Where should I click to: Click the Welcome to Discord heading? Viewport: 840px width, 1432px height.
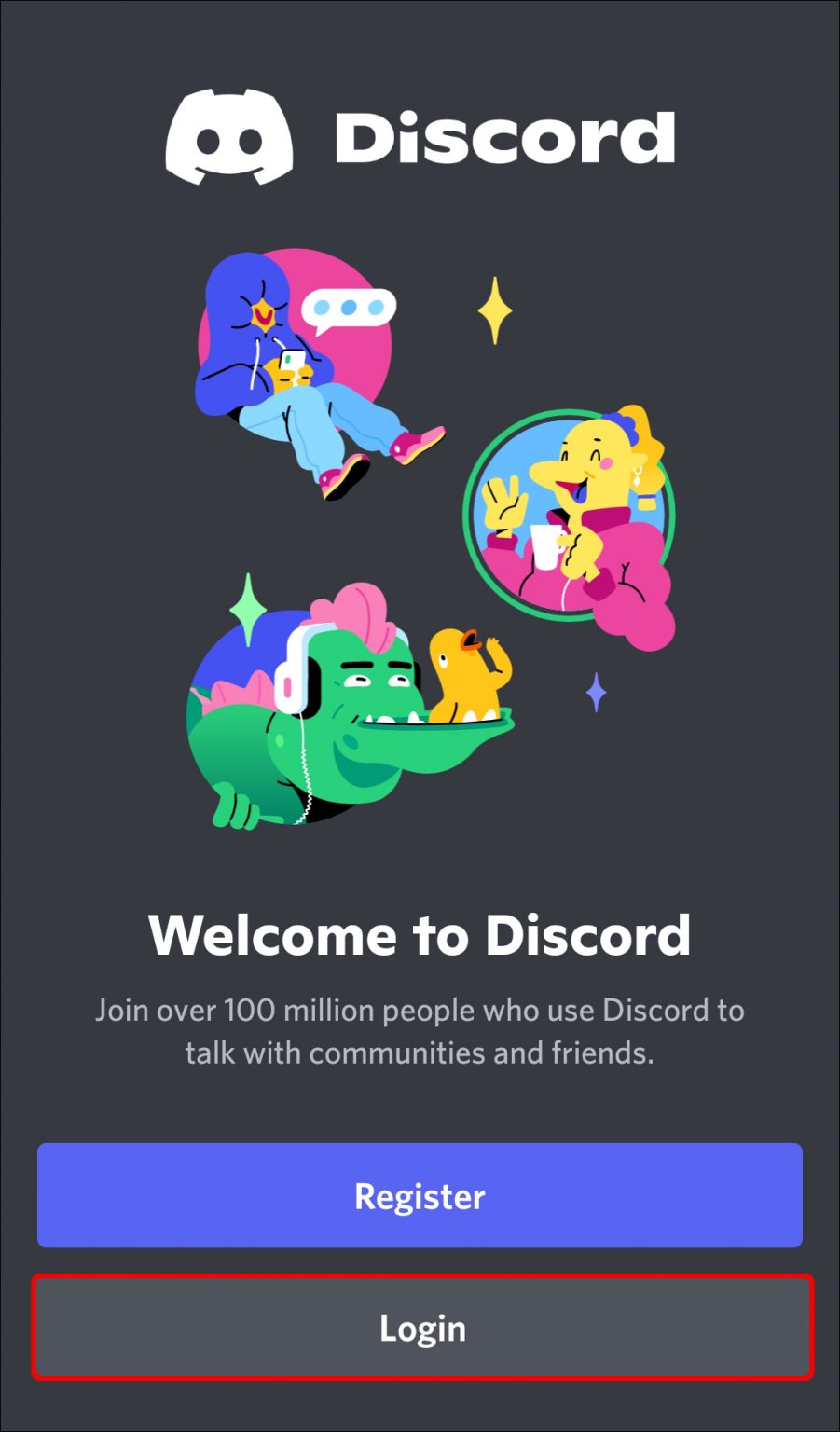[420, 935]
